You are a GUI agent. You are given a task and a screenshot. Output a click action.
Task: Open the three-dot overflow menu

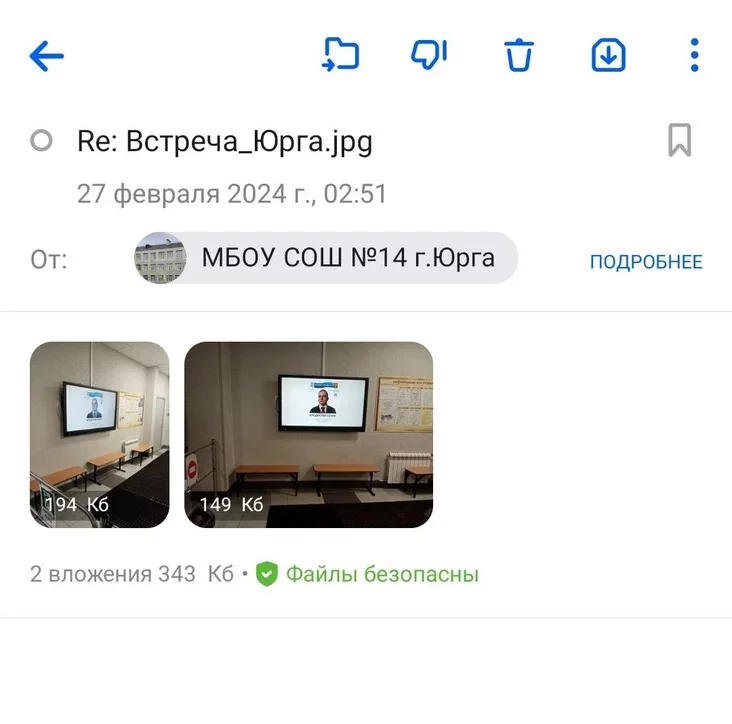point(695,55)
